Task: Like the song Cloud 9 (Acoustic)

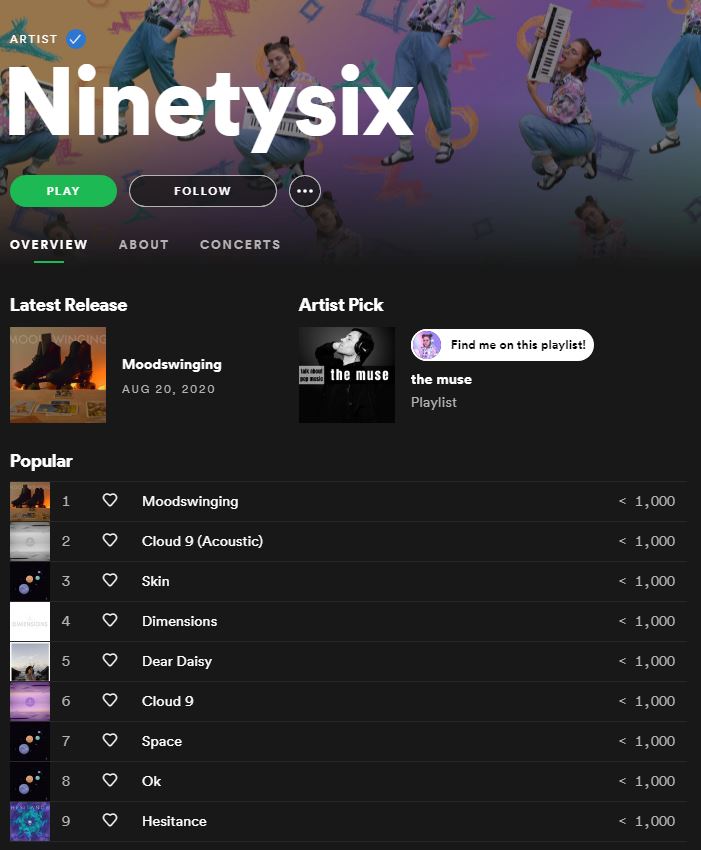Action: [x=110, y=541]
